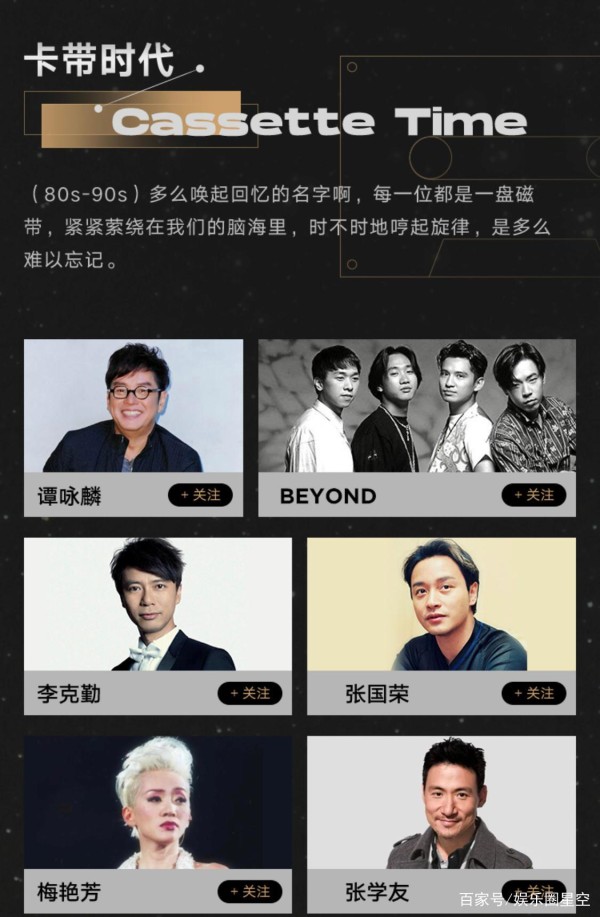Follow the band BEYOND
600x917 pixels.
pos(533,495)
